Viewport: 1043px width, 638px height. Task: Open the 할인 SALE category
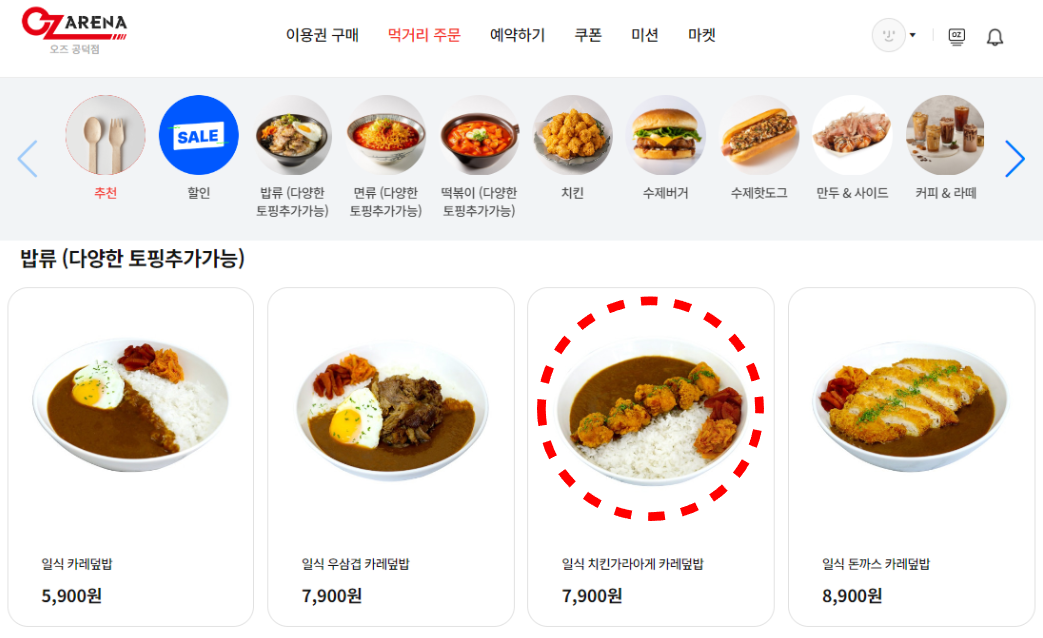pos(199,136)
